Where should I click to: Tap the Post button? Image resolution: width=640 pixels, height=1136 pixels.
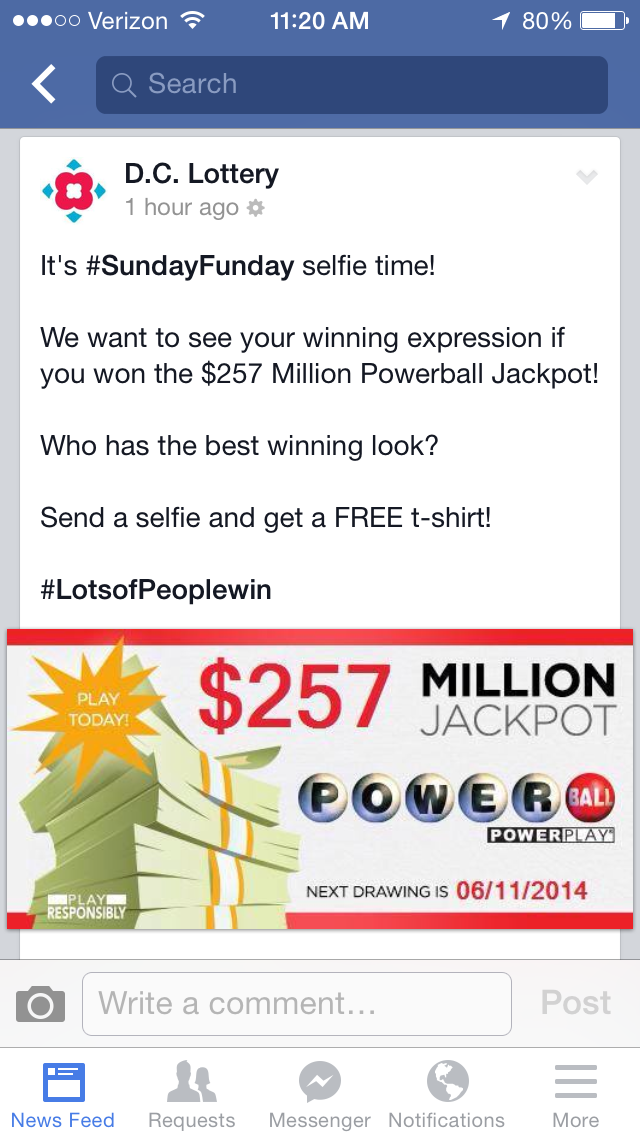tap(576, 1003)
